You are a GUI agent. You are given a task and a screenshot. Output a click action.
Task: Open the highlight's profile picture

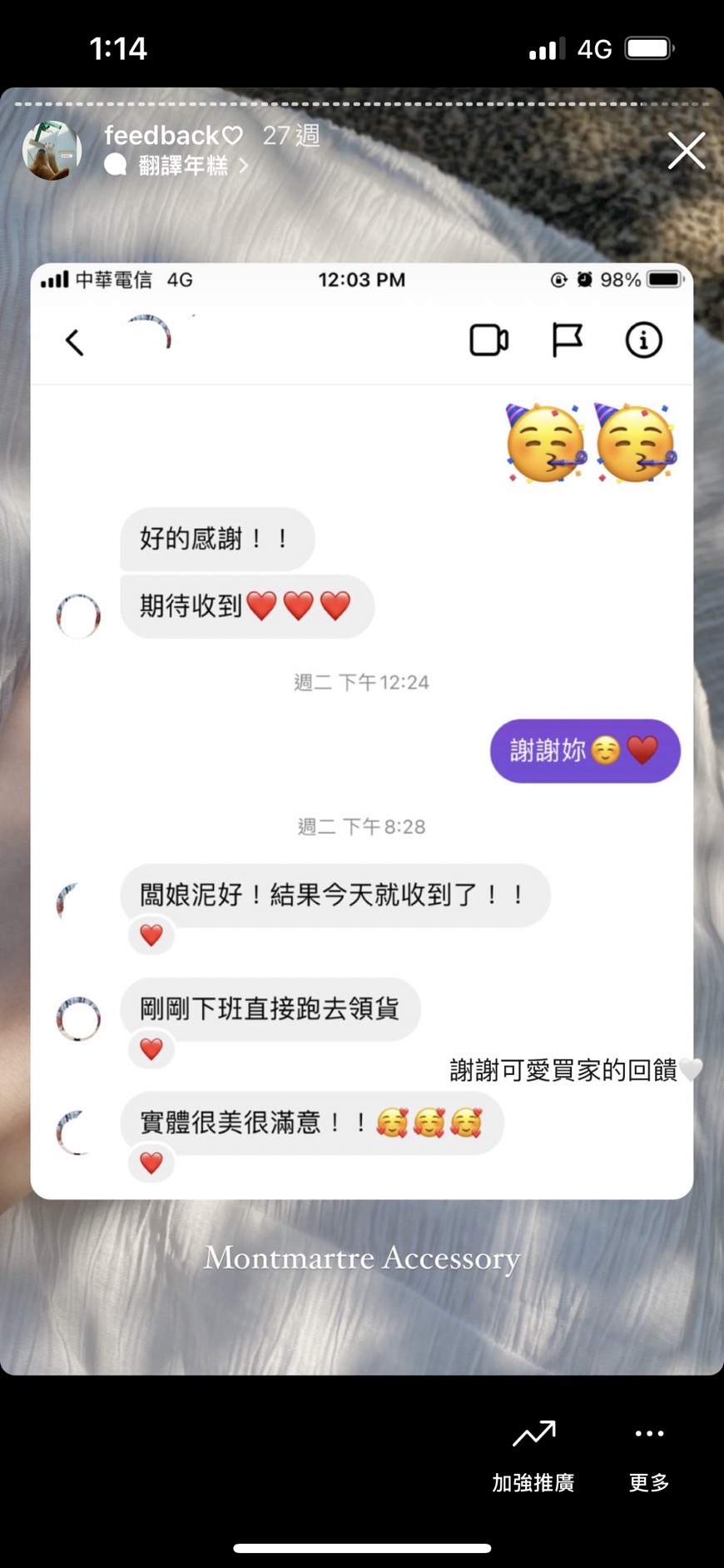click(x=52, y=150)
